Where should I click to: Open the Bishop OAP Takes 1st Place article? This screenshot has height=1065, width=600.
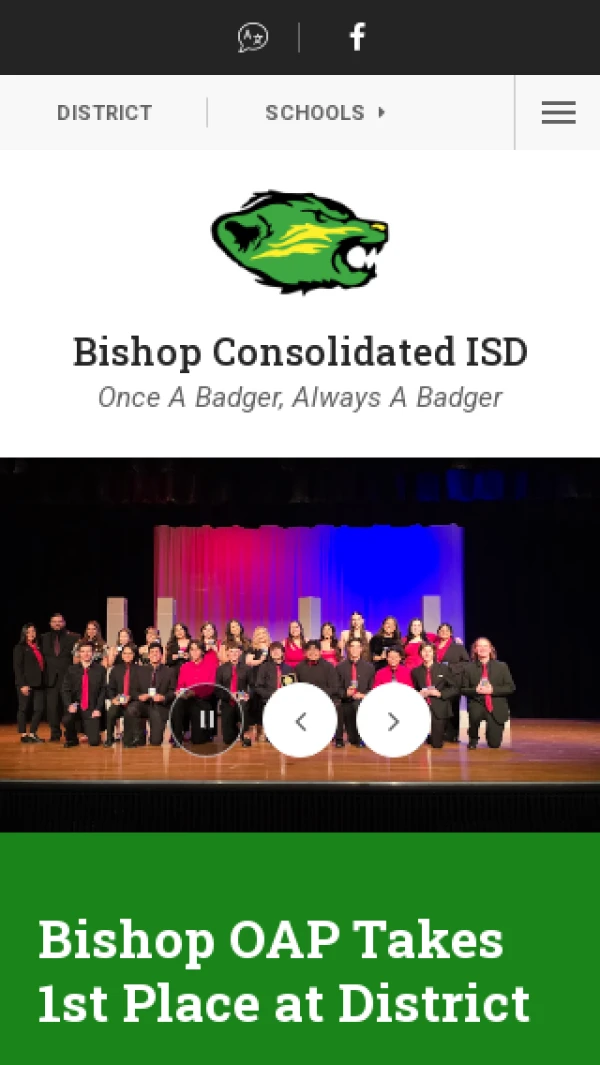284,971
